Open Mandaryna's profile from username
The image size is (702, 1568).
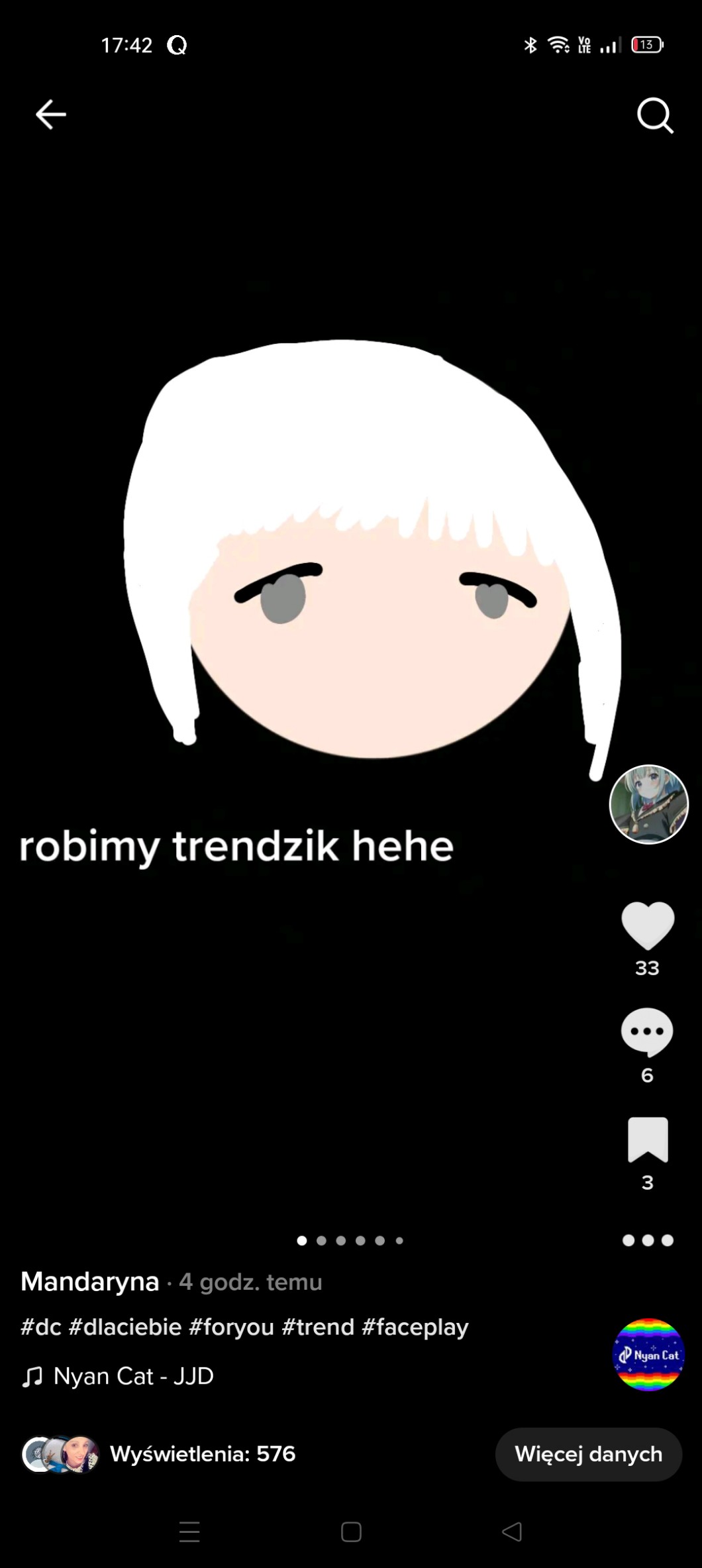pyautogui.click(x=90, y=1282)
